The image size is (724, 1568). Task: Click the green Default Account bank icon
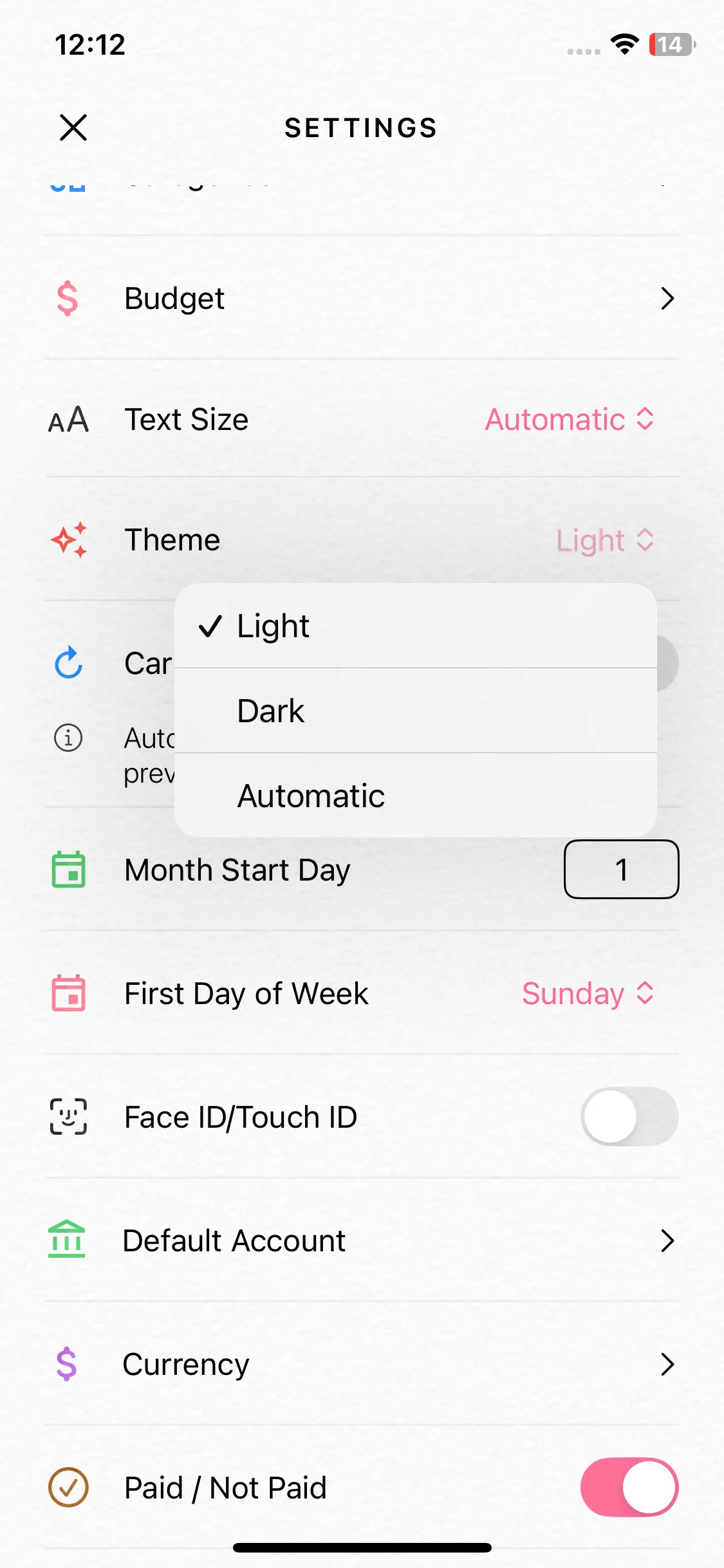pyautogui.click(x=68, y=1240)
